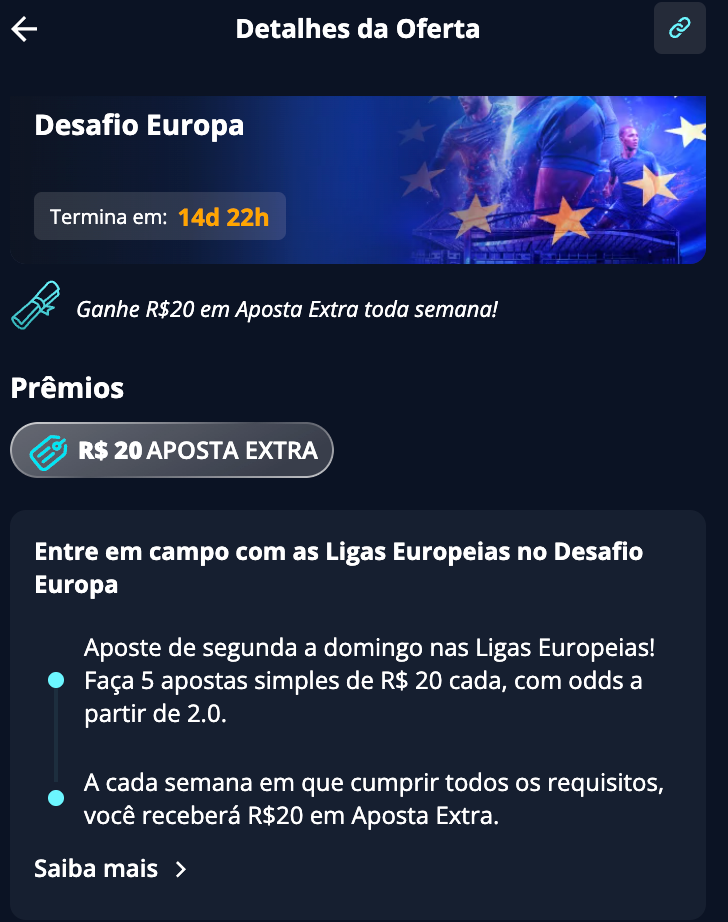Click the requirements text about 5 apostas simples
728x922 pixels.
369,680
